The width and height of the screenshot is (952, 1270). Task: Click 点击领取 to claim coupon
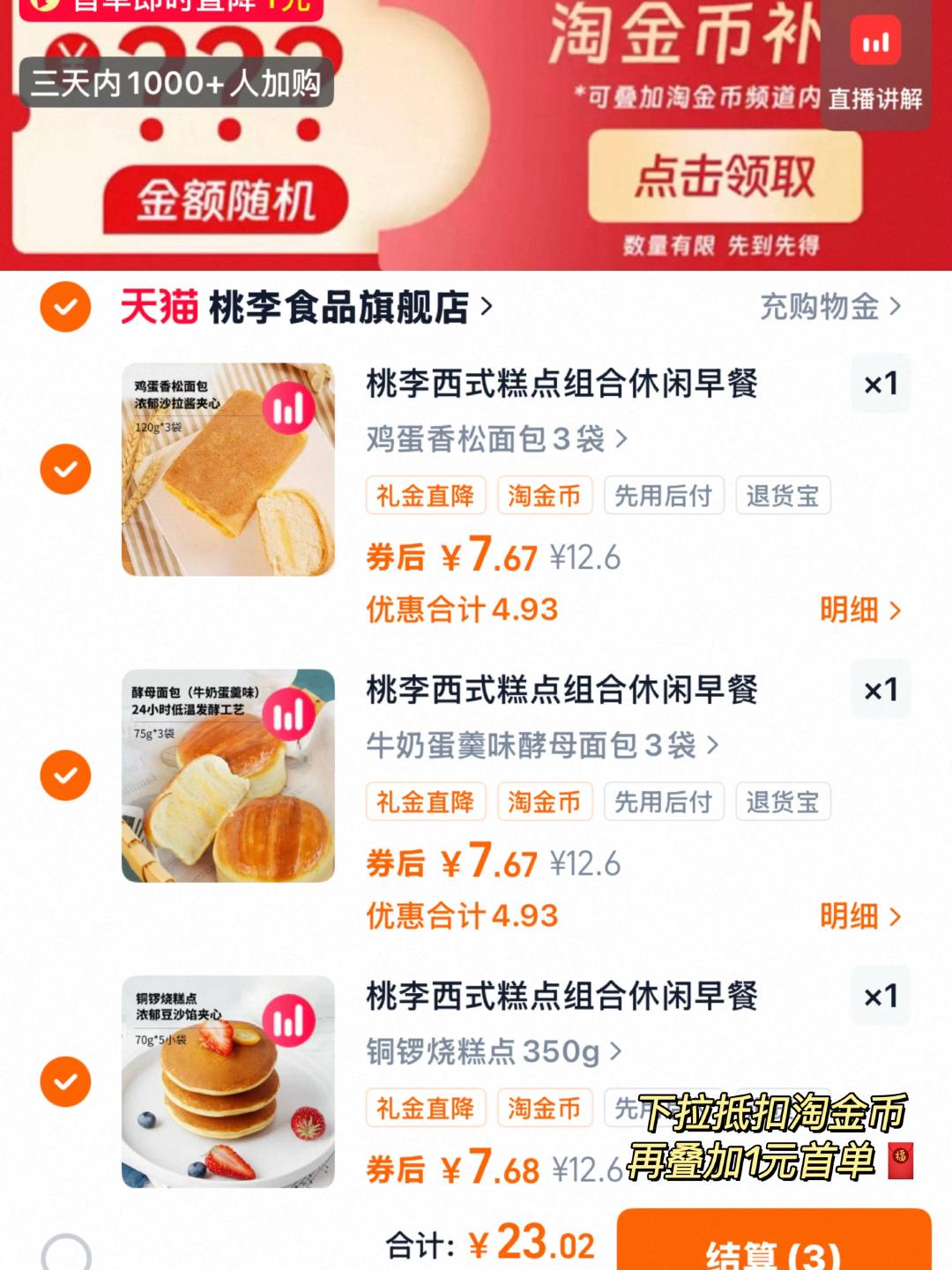click(725, 176)
